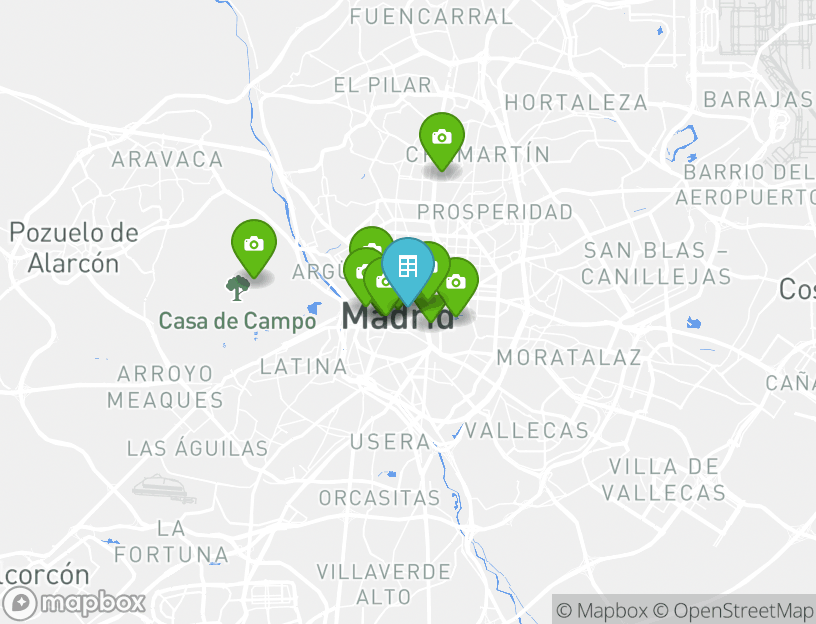Select the camera pin above Casa de Campo
Viewport: 816px width, 624px height.
coord(253,243)
